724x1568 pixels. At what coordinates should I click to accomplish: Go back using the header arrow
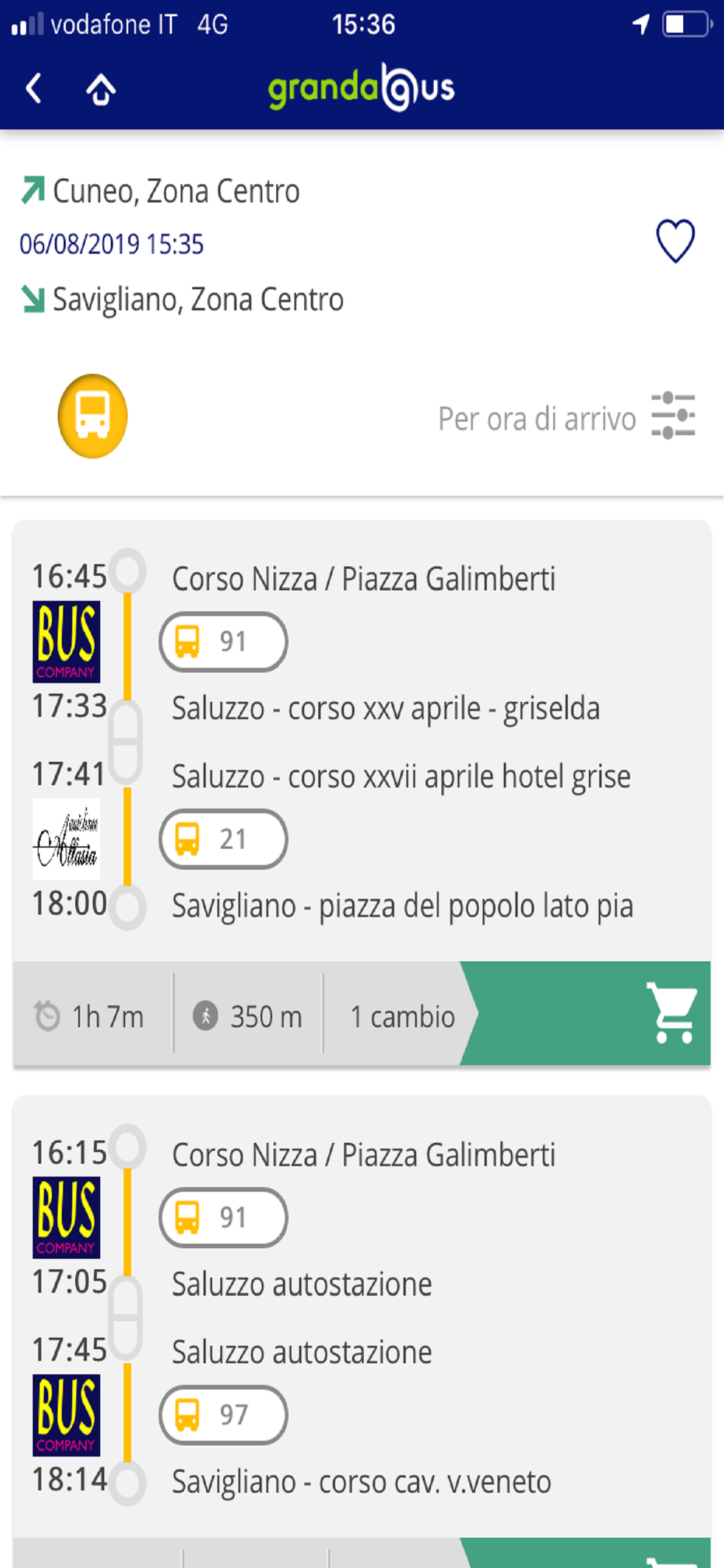click(x=34, y=89)
